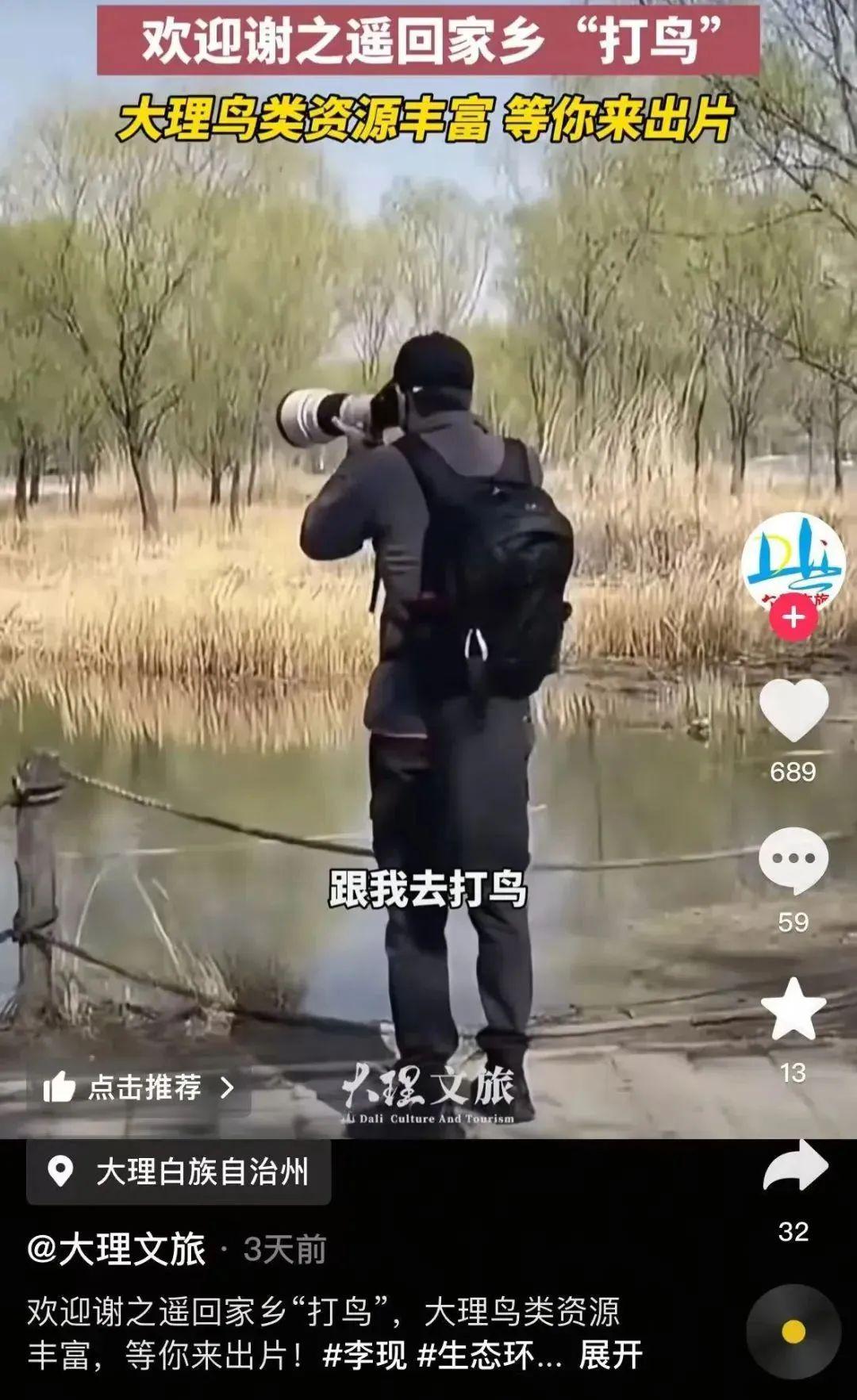Image resolution: width=857 pixels, height=1400 pixels.
Task: Follow 大理文旅 with the red plus button
Action: tap(793, 618)
